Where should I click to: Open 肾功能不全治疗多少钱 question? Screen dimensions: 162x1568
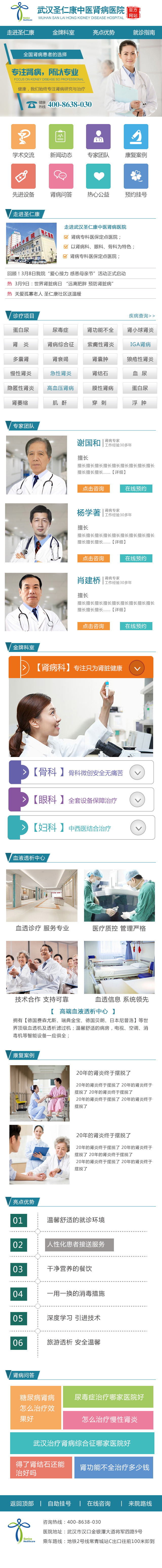coord(115,1467)
